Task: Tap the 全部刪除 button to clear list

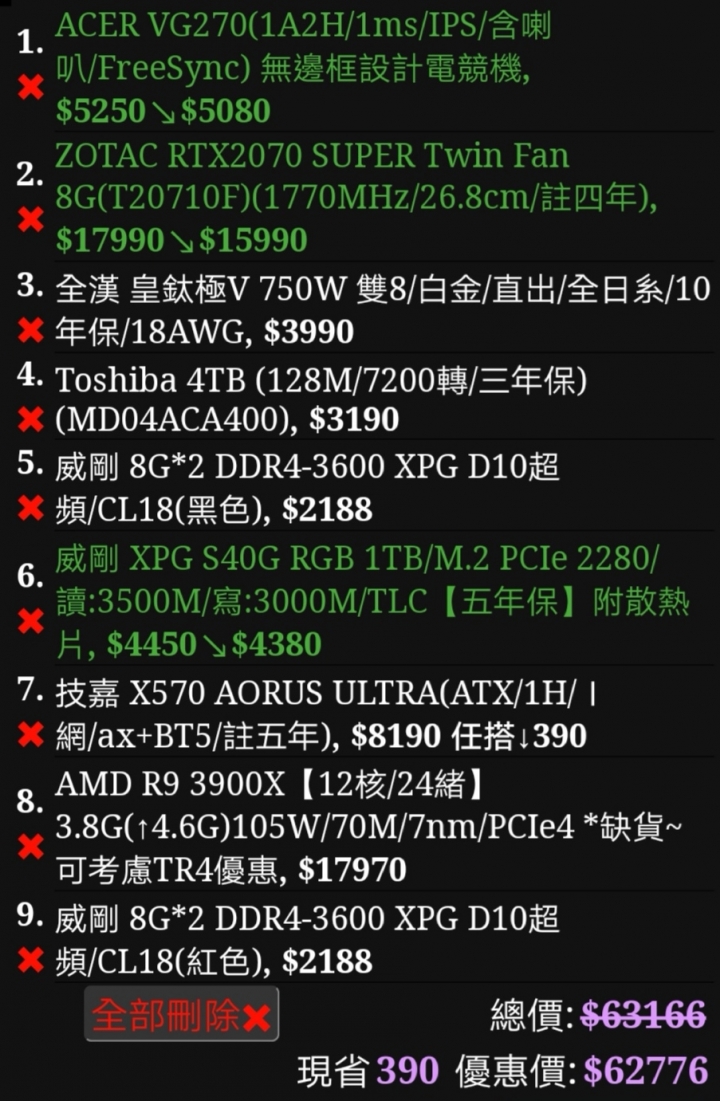Action: [181, 1015]
